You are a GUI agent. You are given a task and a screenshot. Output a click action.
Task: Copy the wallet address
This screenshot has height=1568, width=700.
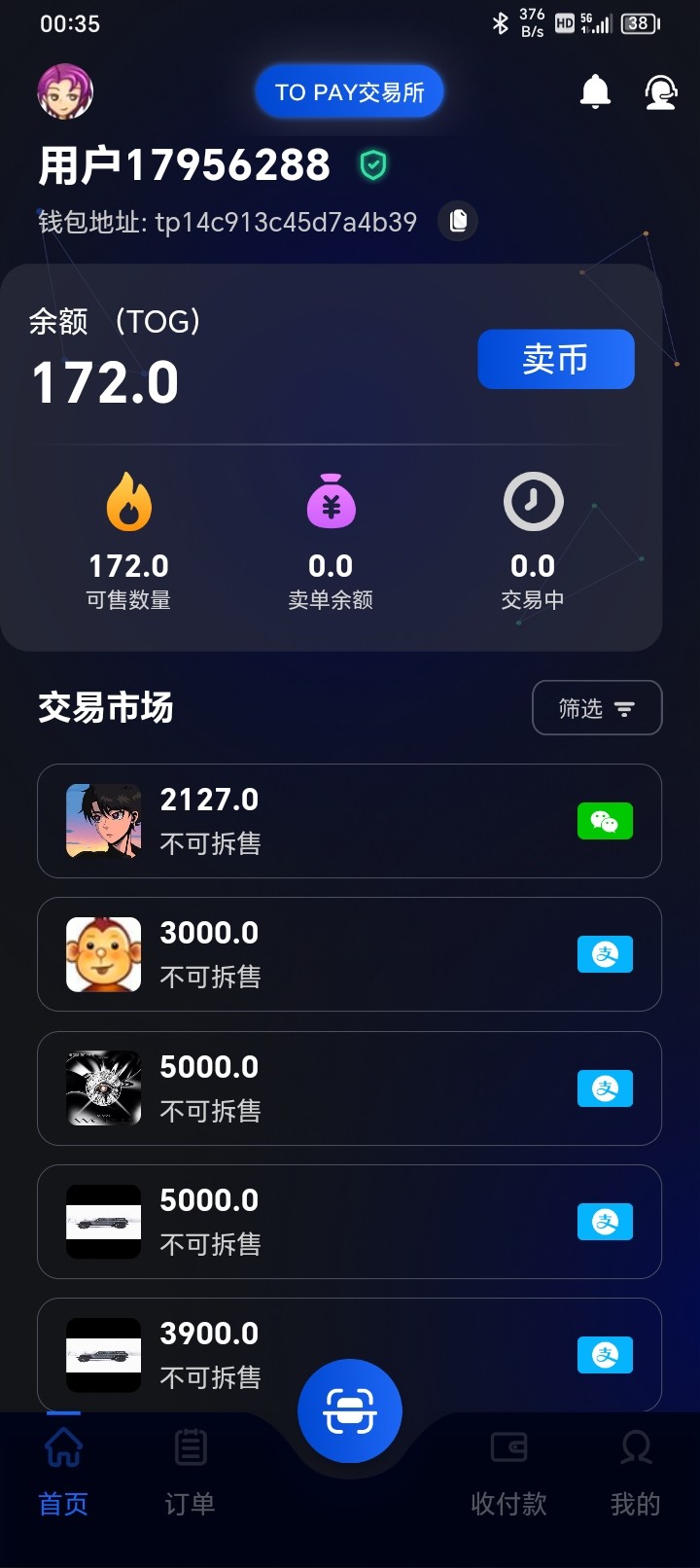point(458,221)
